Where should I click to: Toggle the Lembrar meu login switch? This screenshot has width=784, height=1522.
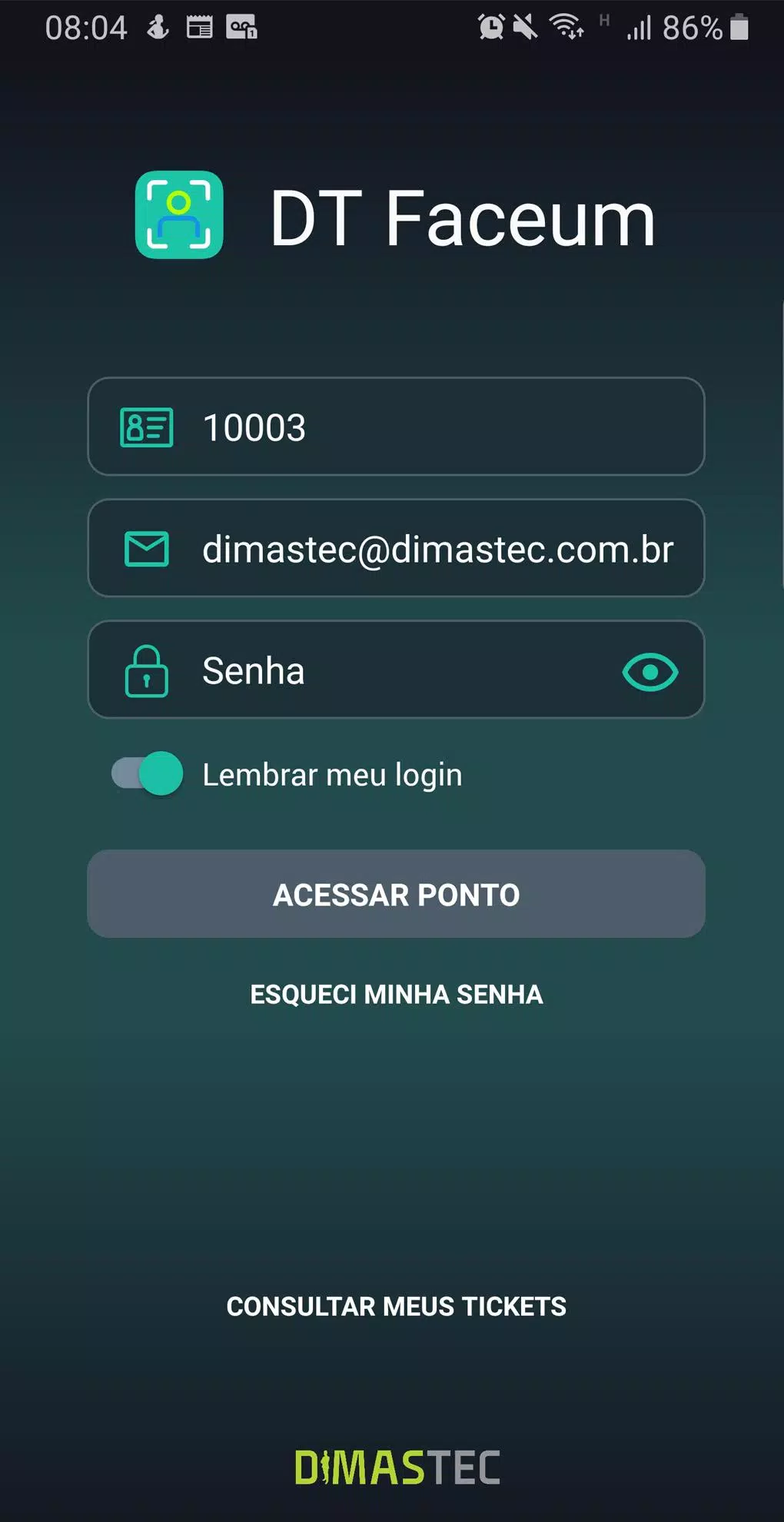[x=147, y=773]
